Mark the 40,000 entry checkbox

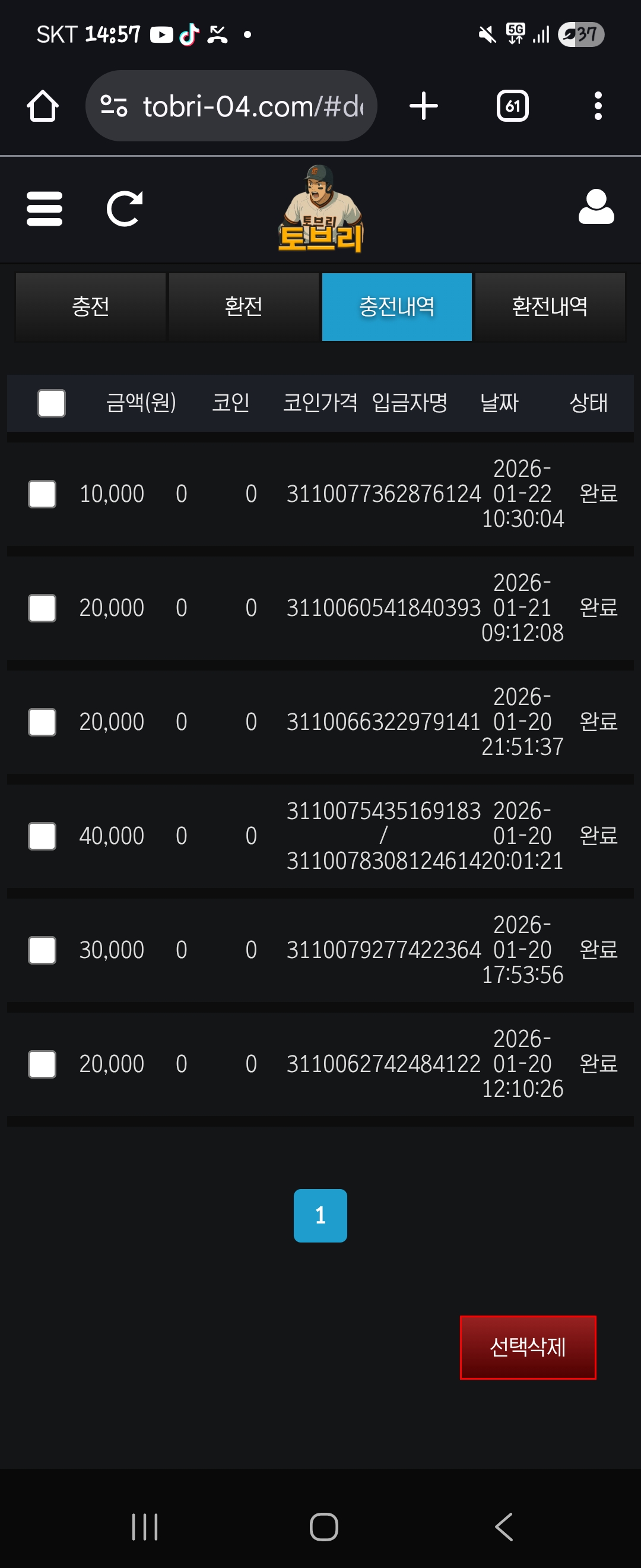pos(43,836)
